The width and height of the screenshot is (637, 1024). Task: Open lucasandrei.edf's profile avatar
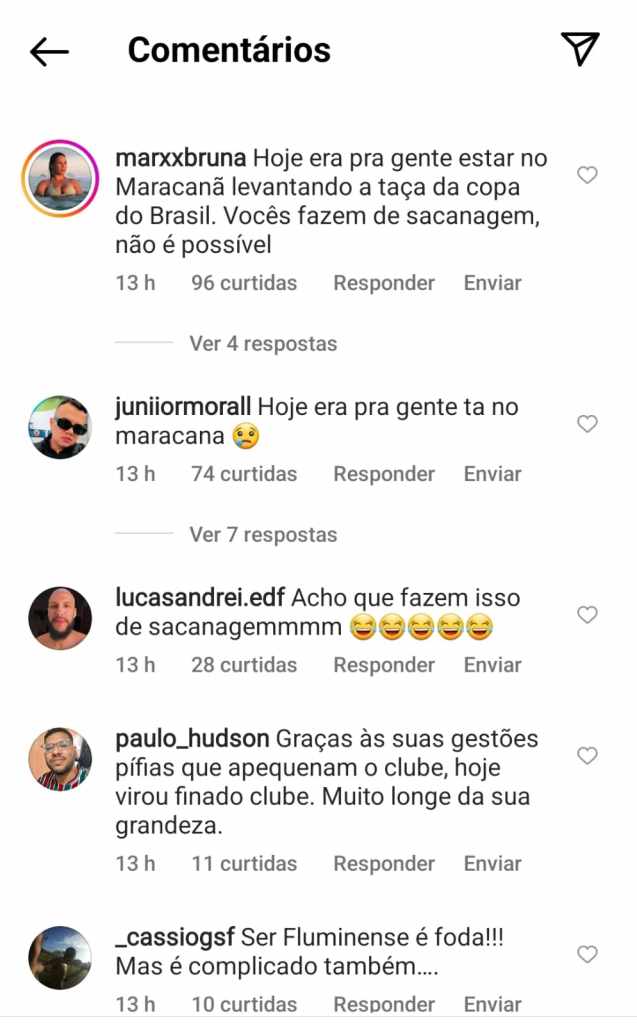[x=60, y=618]
